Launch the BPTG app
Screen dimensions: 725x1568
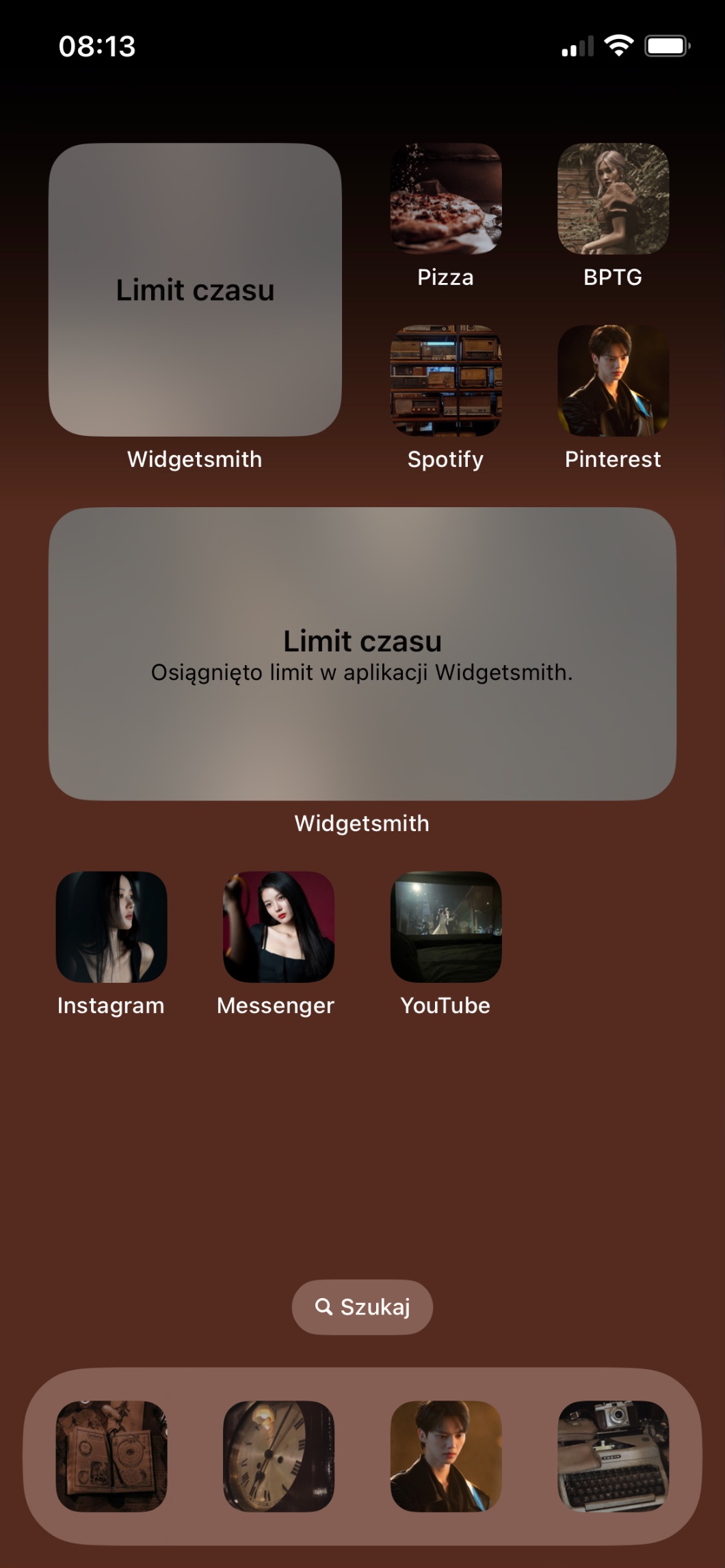613,199
